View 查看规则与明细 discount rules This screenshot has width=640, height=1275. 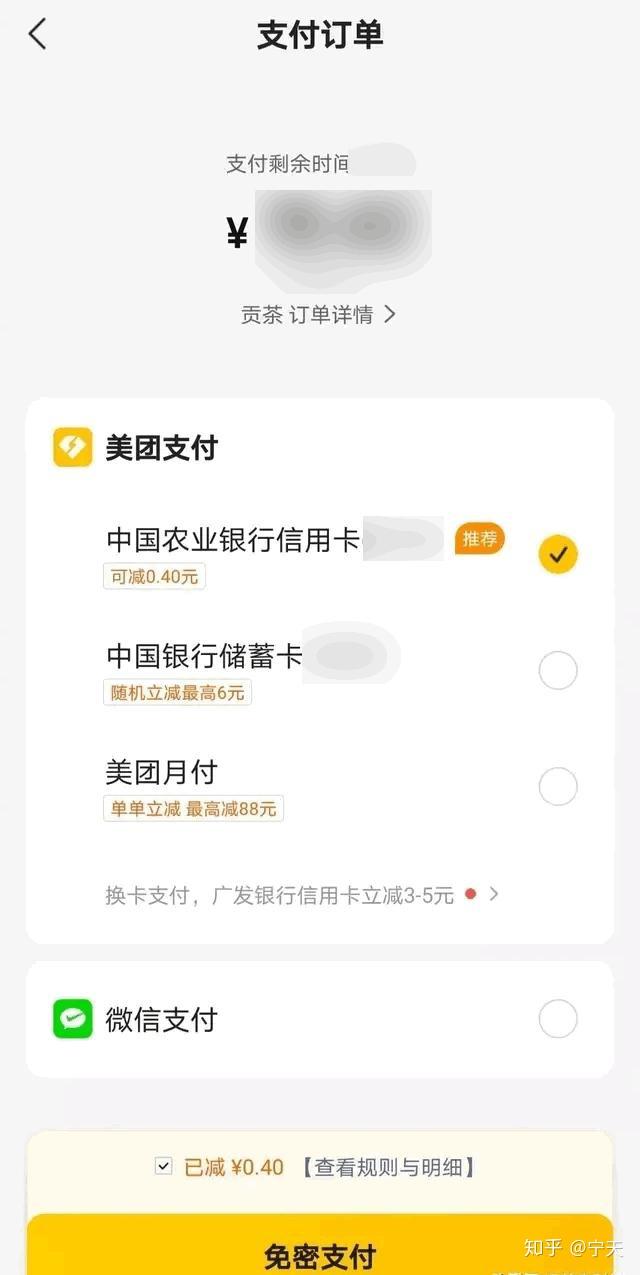tap(388, 1167)
